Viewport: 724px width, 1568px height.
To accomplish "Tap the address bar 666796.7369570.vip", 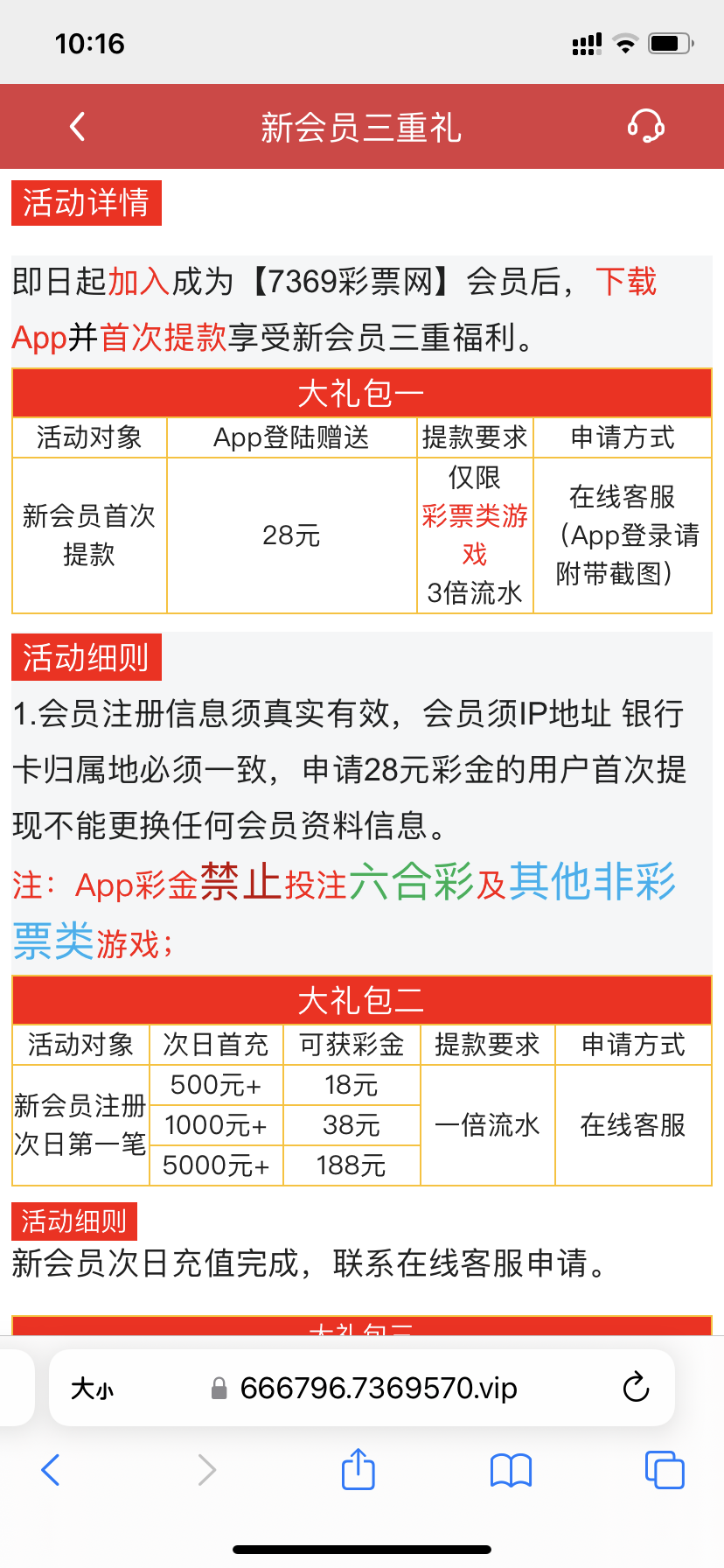I will click(378, 1389).
